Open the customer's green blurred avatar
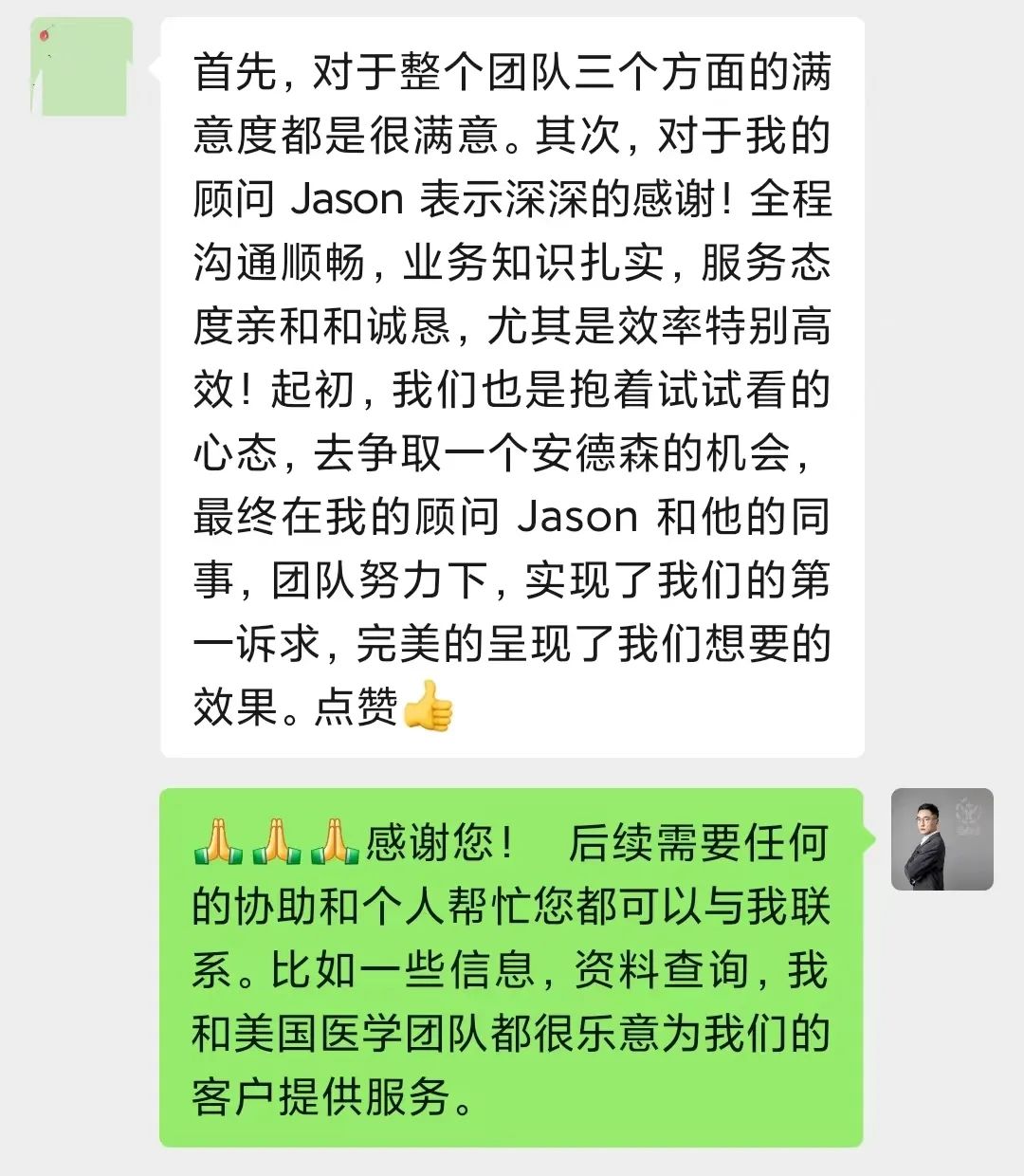The height and width of the screenshot is (1176, 1024). 82,68
